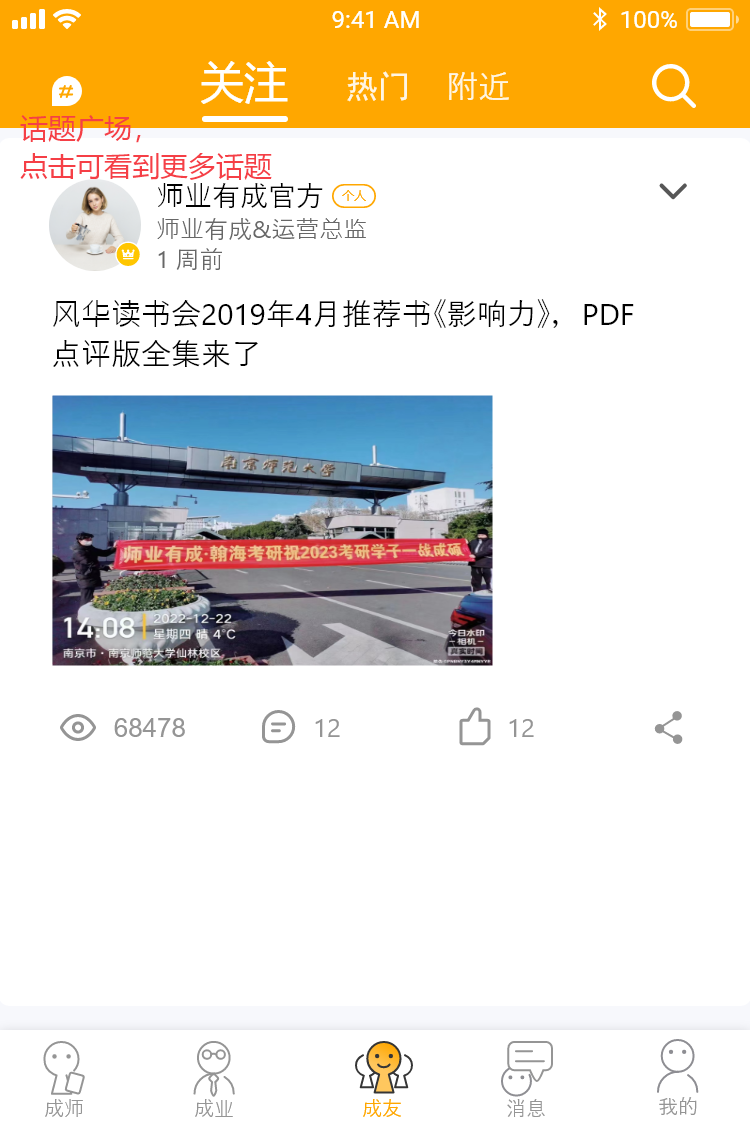
Task: Go to the 成师 tab
Action: (64, 1078)
